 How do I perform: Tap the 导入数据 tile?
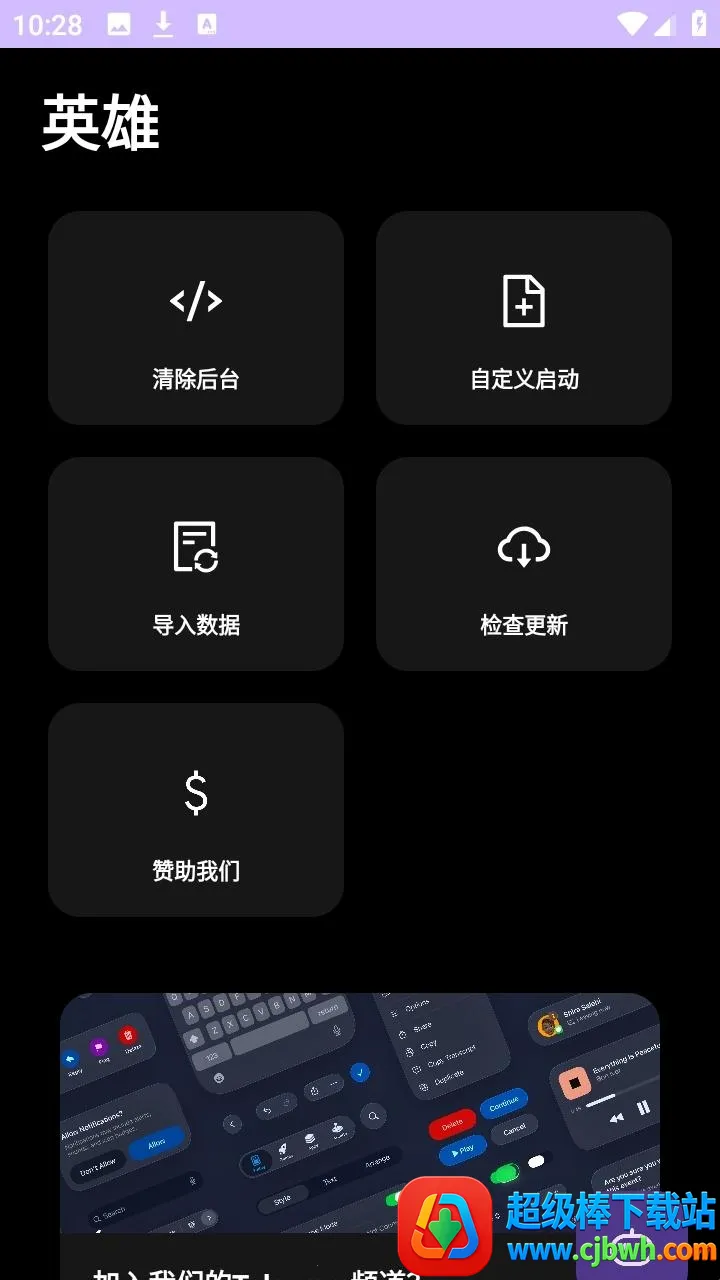click(196, 564)
